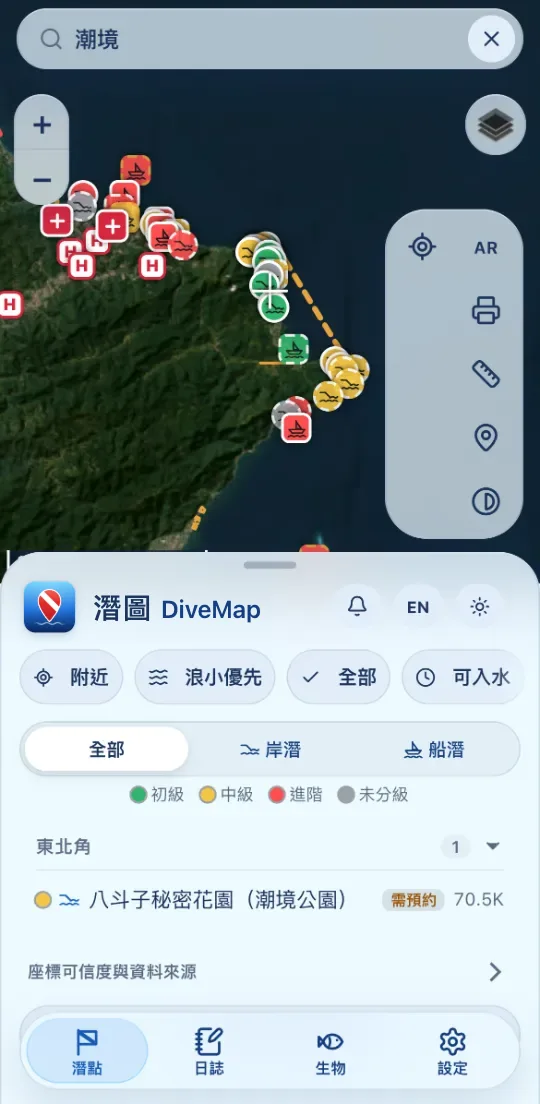This screenshot has width=540, height=1104.
Task: Sort by 浪小優先
Action: [x=205, y=677]
